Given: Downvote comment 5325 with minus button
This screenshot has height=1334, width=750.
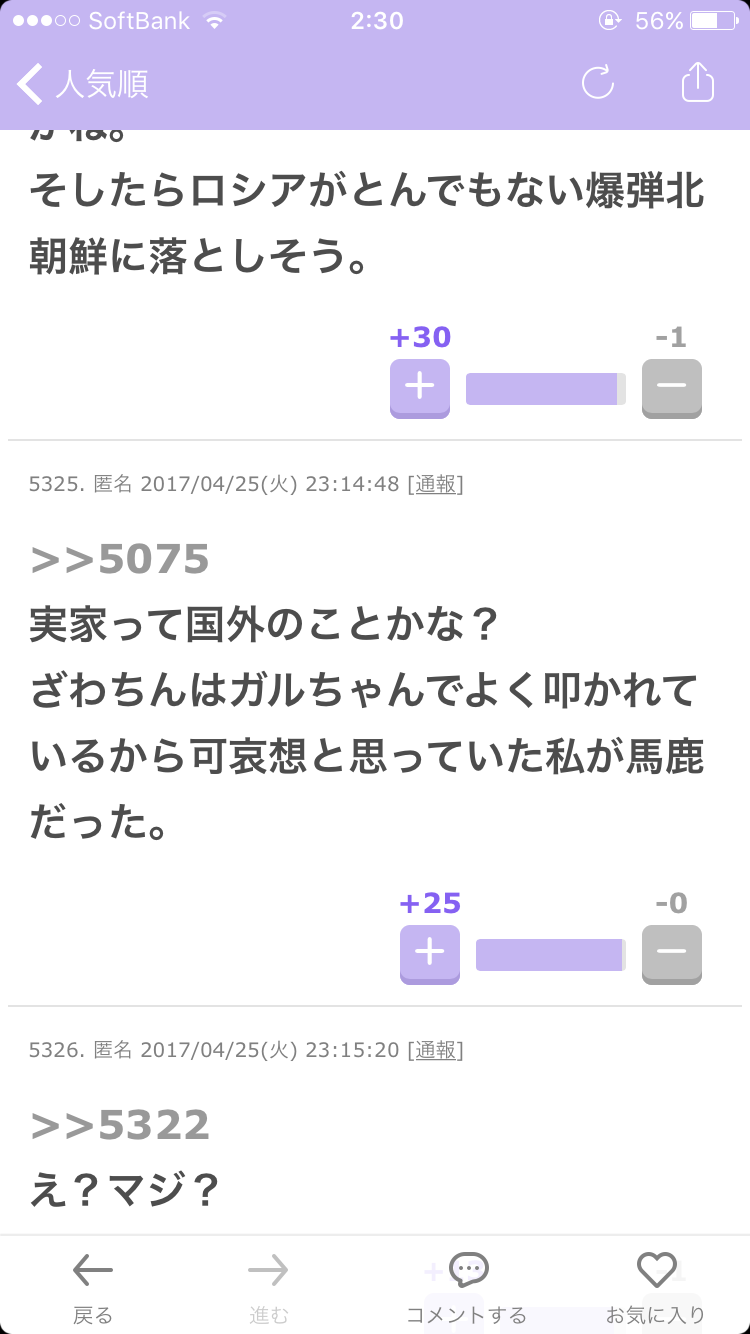Looking at the screenshot, I should tap(672, 954).
